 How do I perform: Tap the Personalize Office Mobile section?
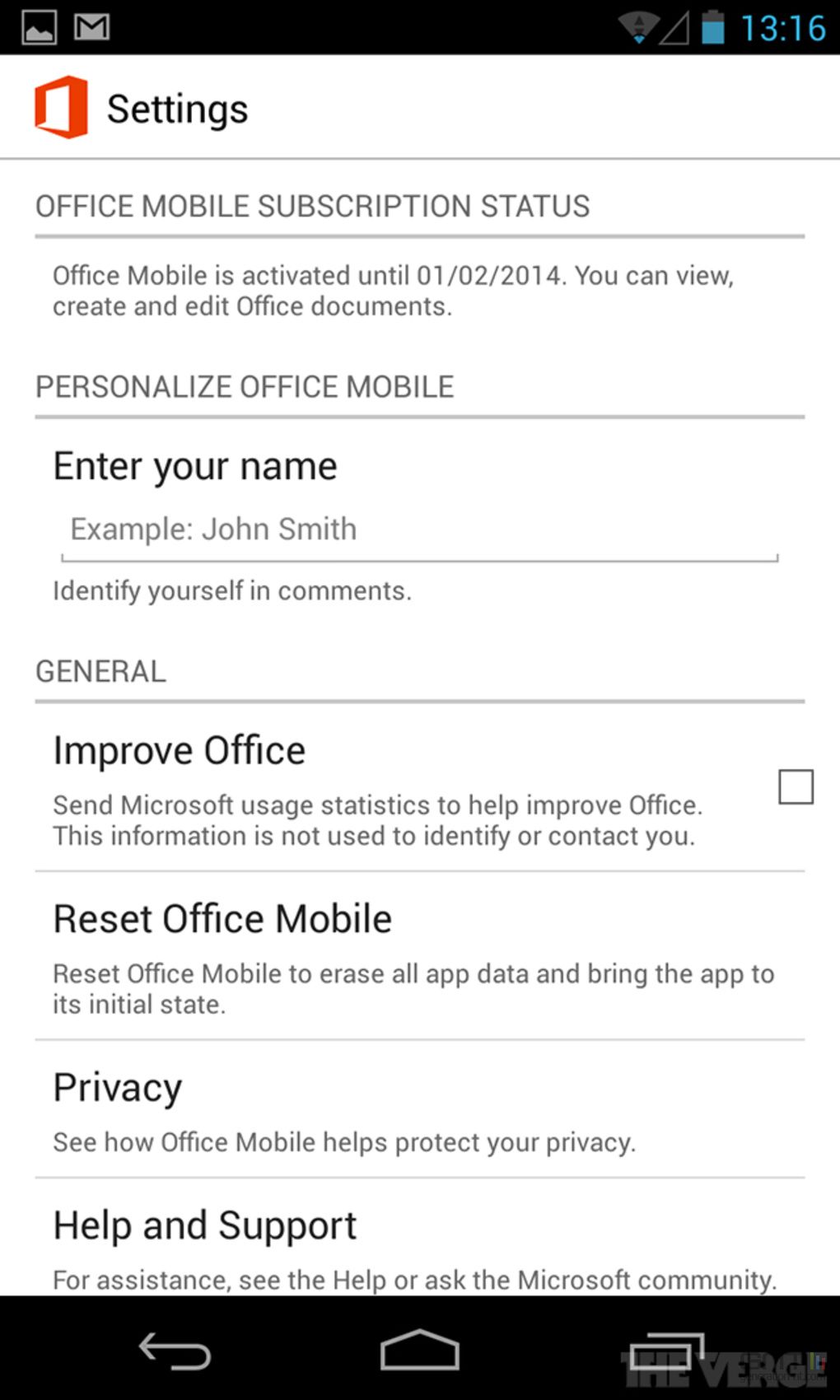[245, 385]
